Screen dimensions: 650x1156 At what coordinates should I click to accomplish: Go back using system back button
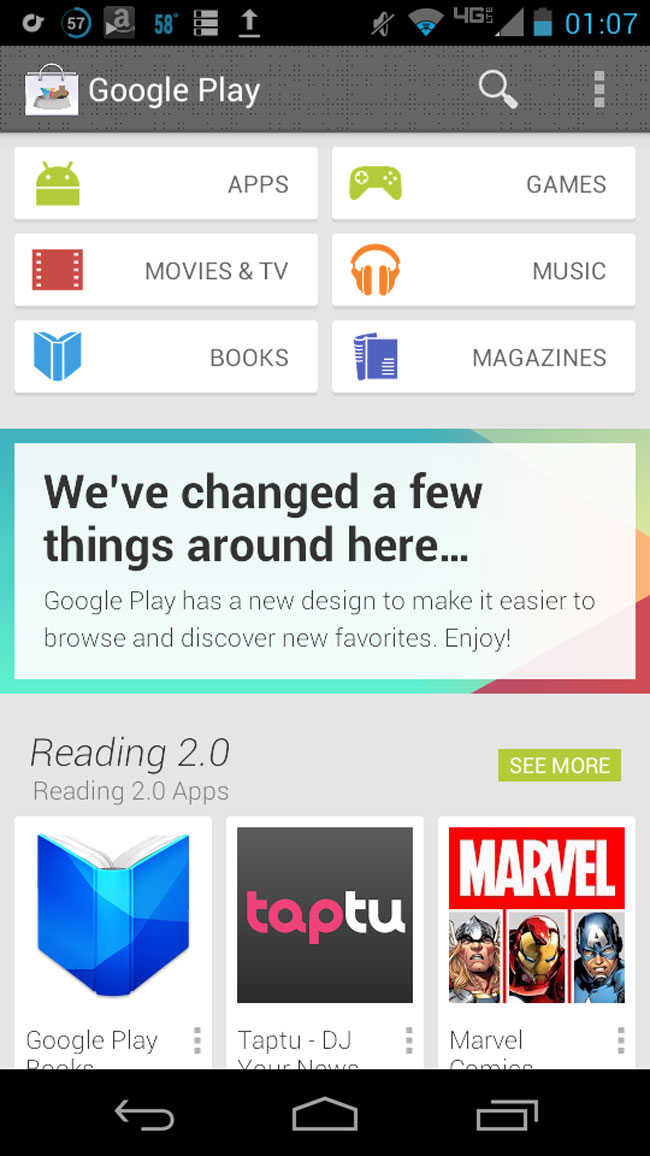point(144,1114)
